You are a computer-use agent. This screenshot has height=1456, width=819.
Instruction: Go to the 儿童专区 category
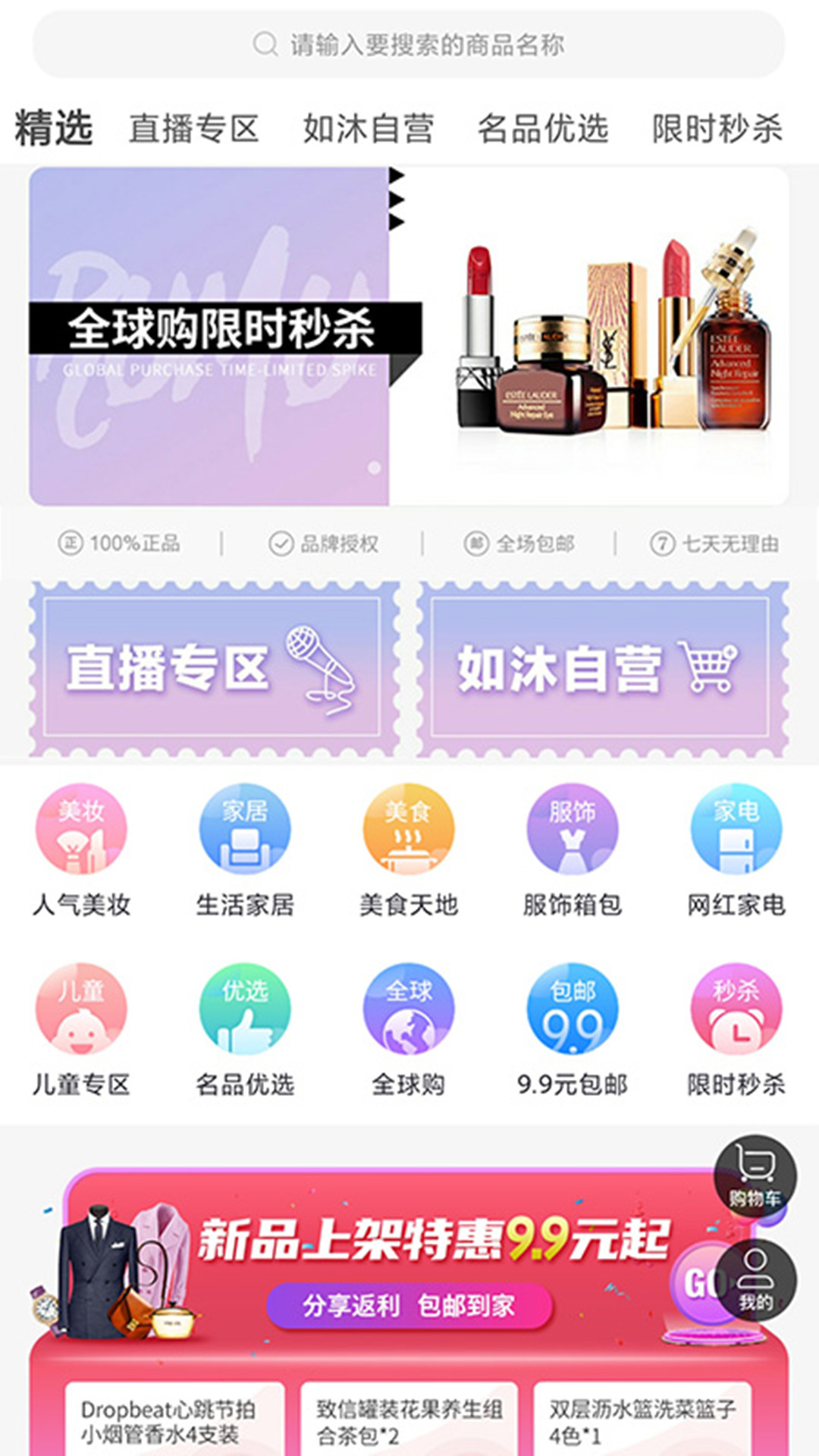[81, 1030]
